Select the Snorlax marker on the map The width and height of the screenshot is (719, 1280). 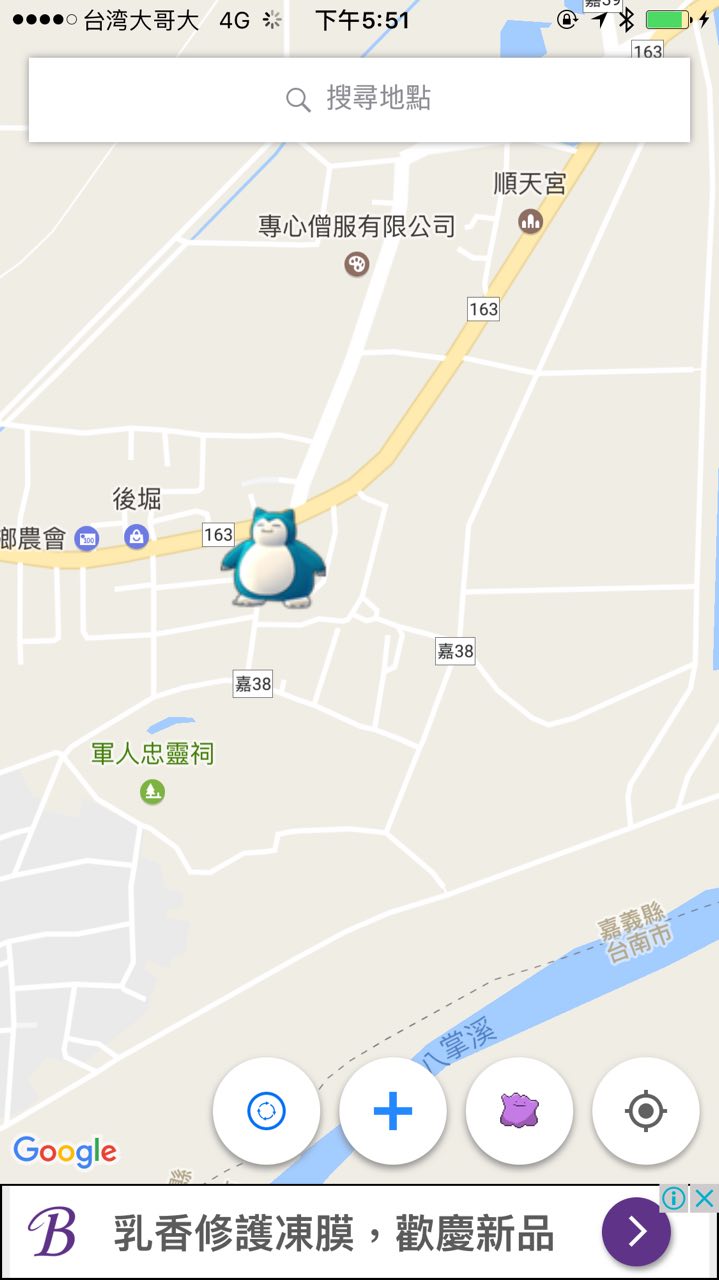pyautogui.click(x=272, y=558)
